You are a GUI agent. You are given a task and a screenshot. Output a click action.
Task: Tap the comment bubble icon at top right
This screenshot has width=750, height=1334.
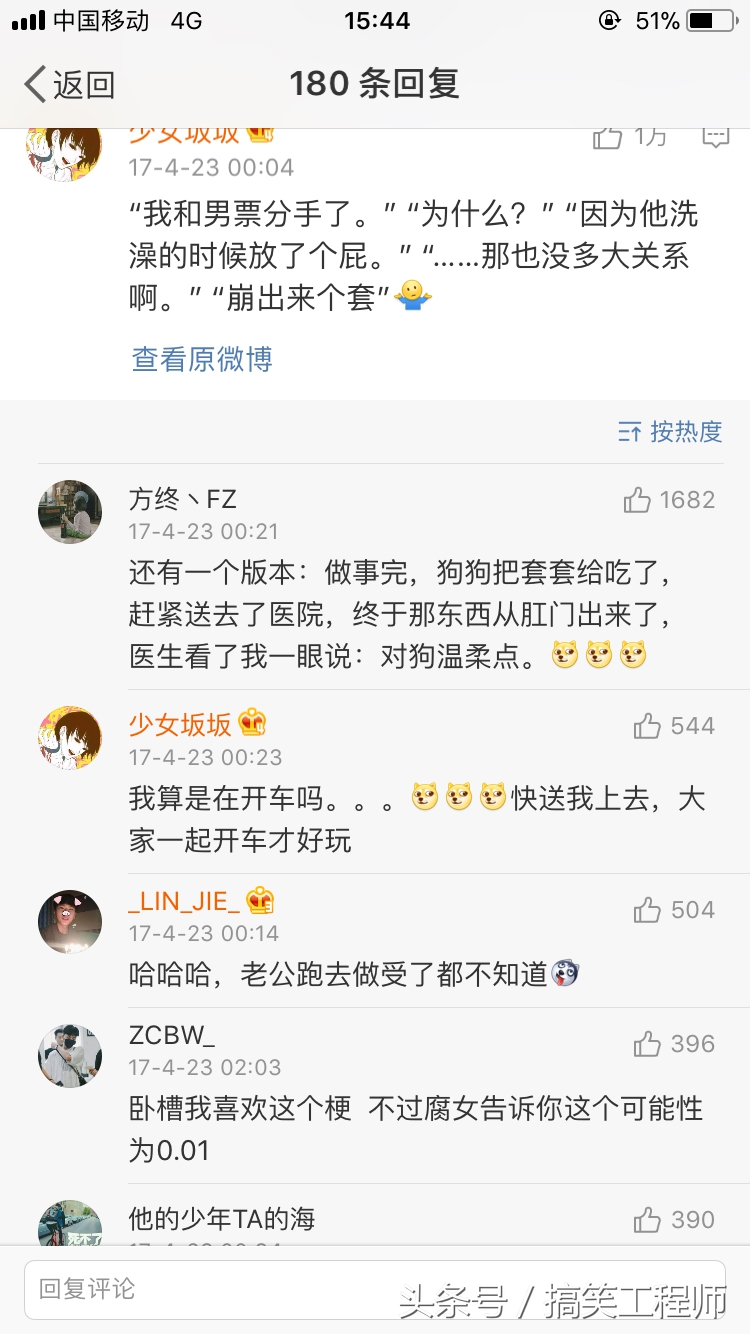(x=718, y=137)
